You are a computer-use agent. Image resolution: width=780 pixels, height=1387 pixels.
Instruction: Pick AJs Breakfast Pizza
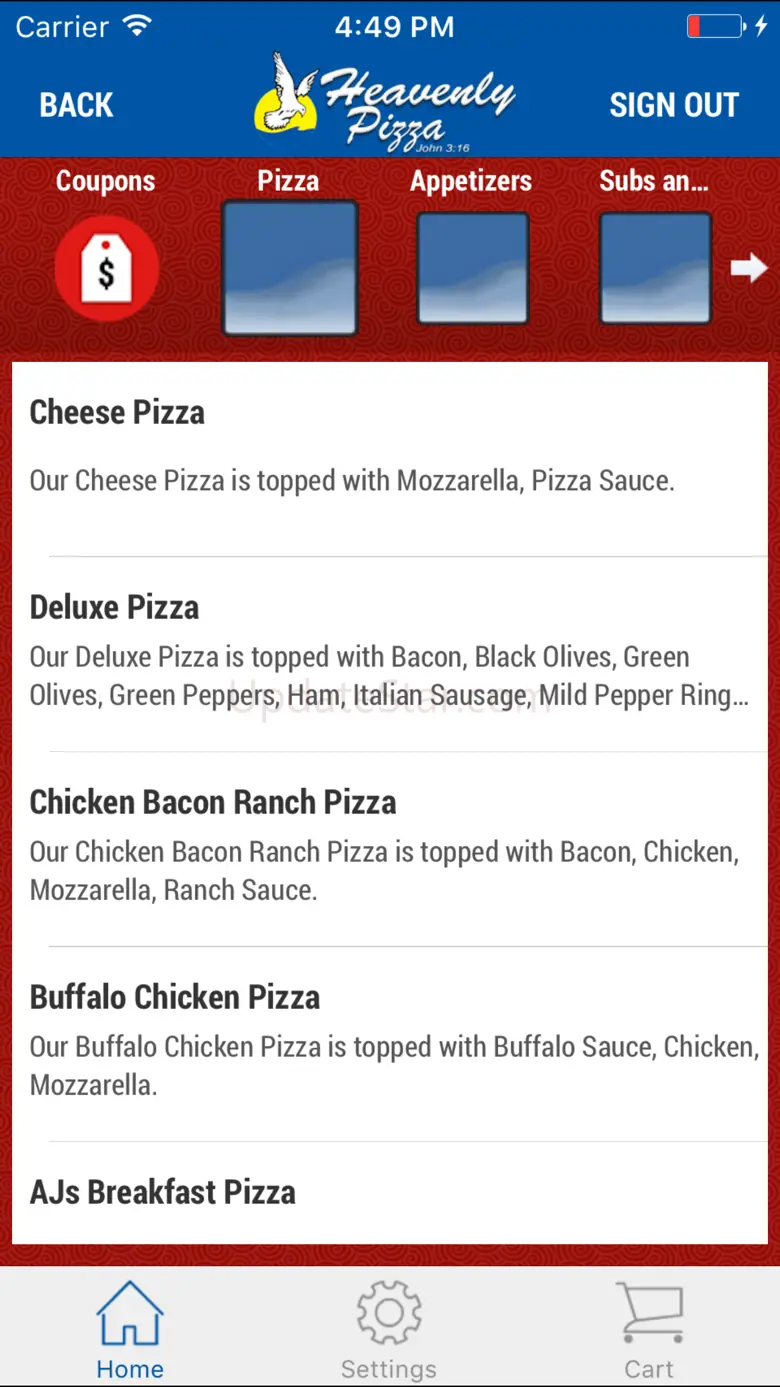(x=389, y=1192)
